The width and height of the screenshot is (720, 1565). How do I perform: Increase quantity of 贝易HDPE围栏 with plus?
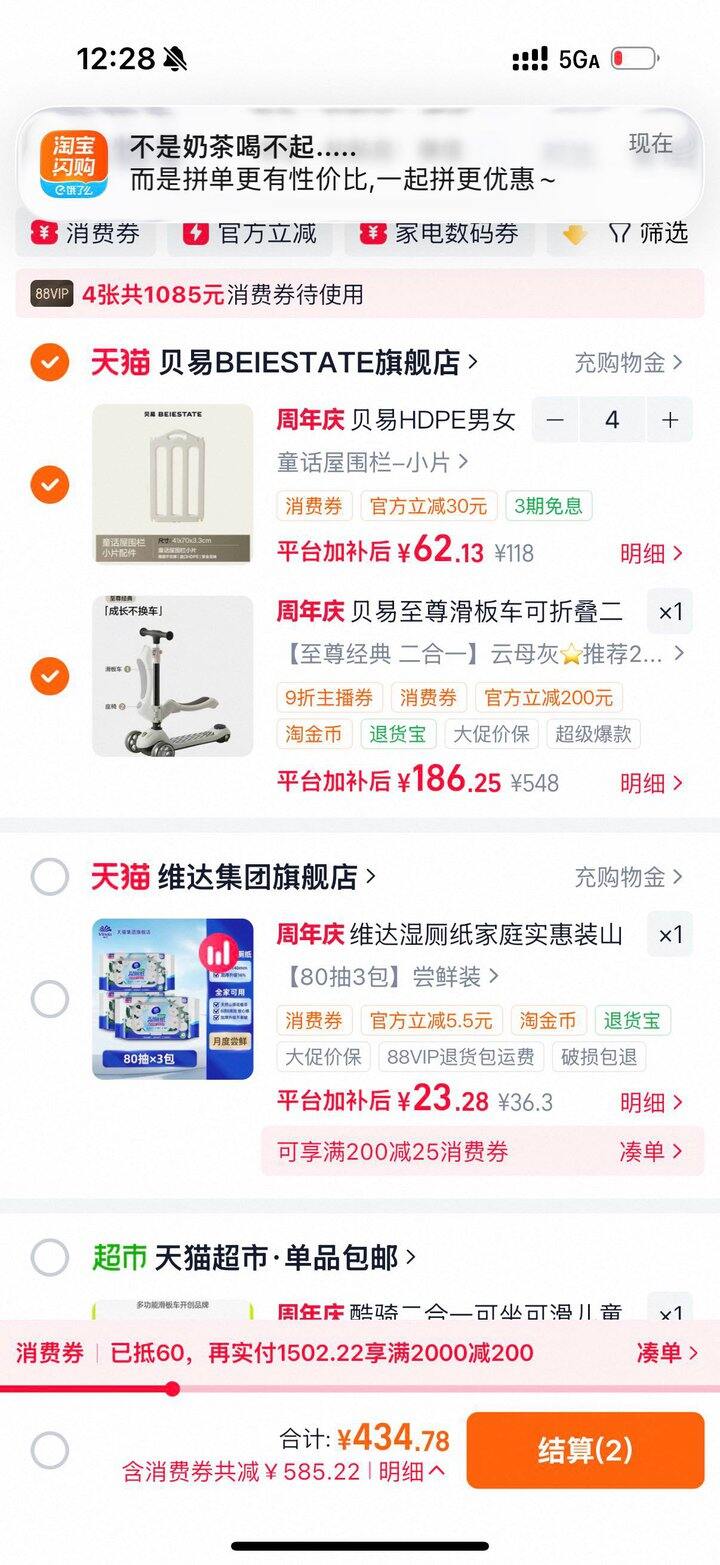[670, 420]
